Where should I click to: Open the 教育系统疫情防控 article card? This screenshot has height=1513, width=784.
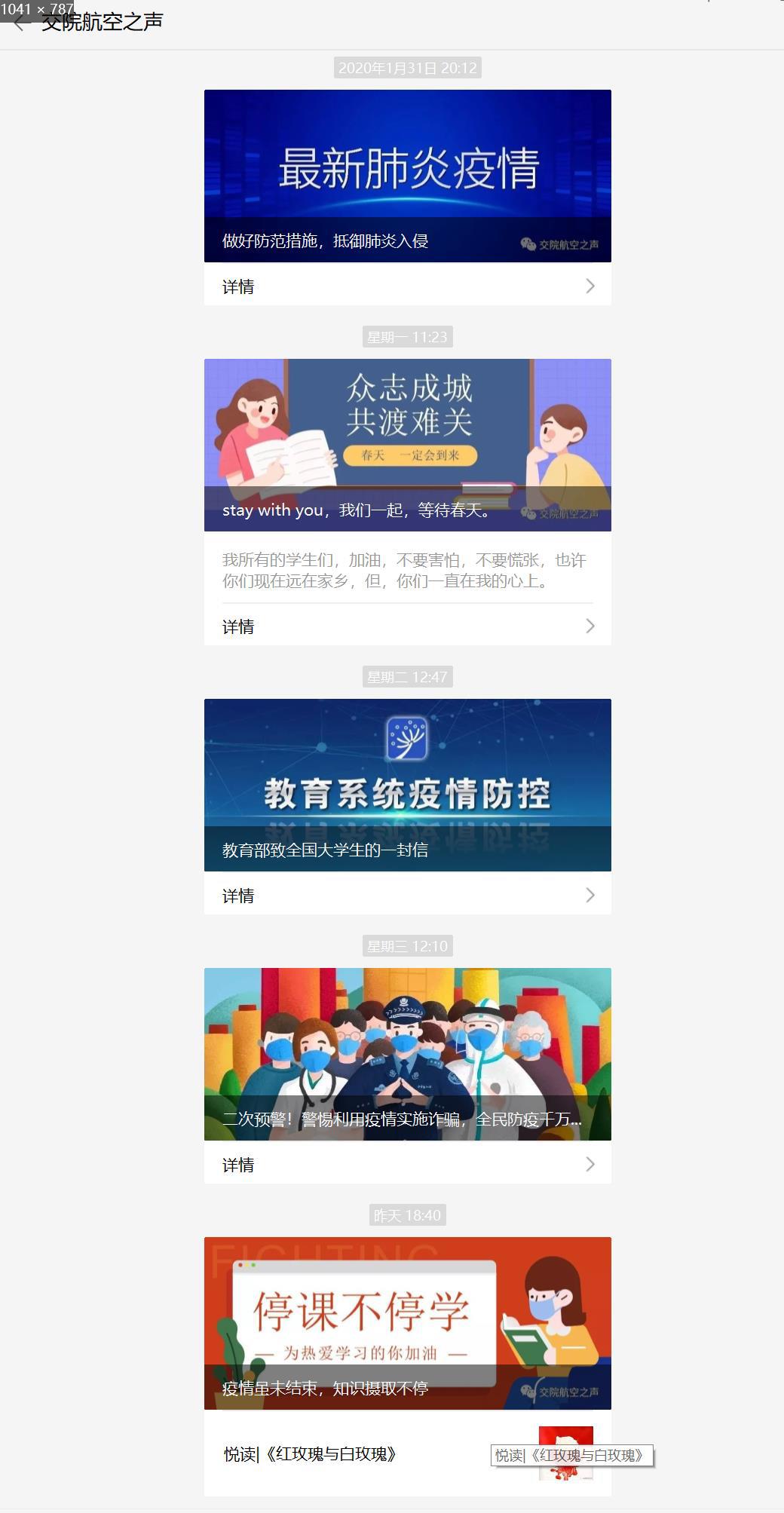tap(407, 784)
